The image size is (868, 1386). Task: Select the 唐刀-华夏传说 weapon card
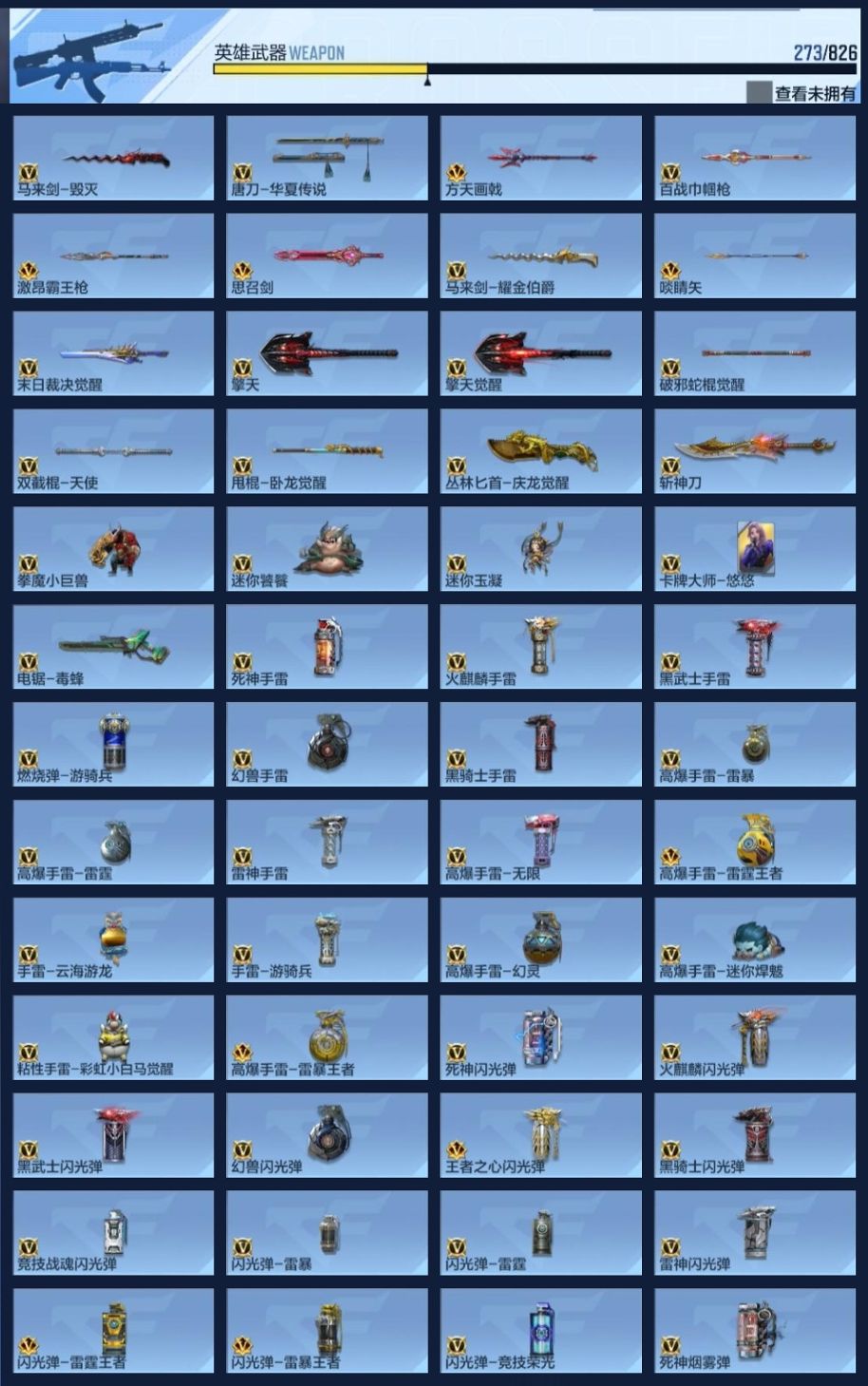328,158
